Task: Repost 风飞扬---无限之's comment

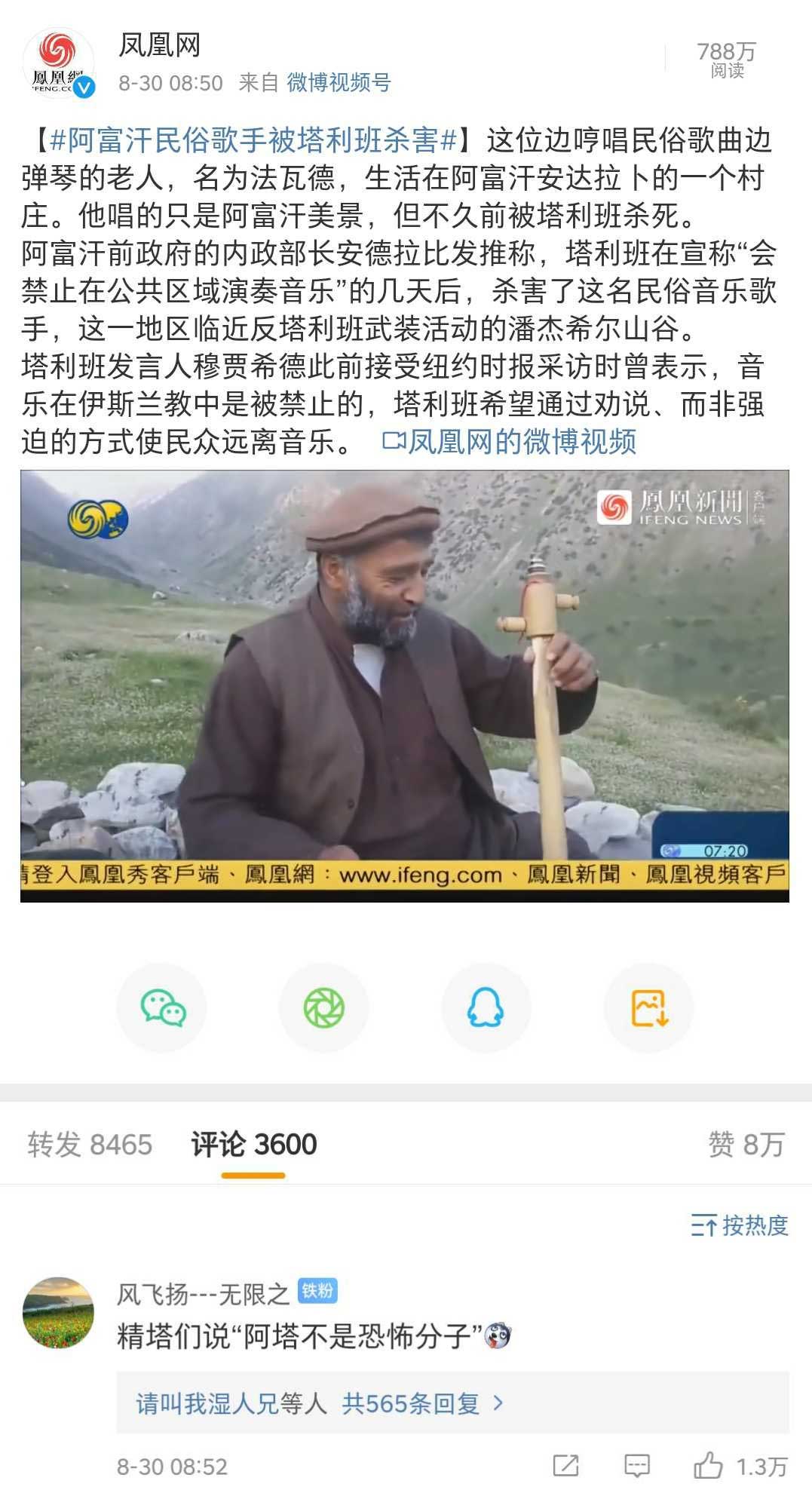Action: coord(565,1466)
